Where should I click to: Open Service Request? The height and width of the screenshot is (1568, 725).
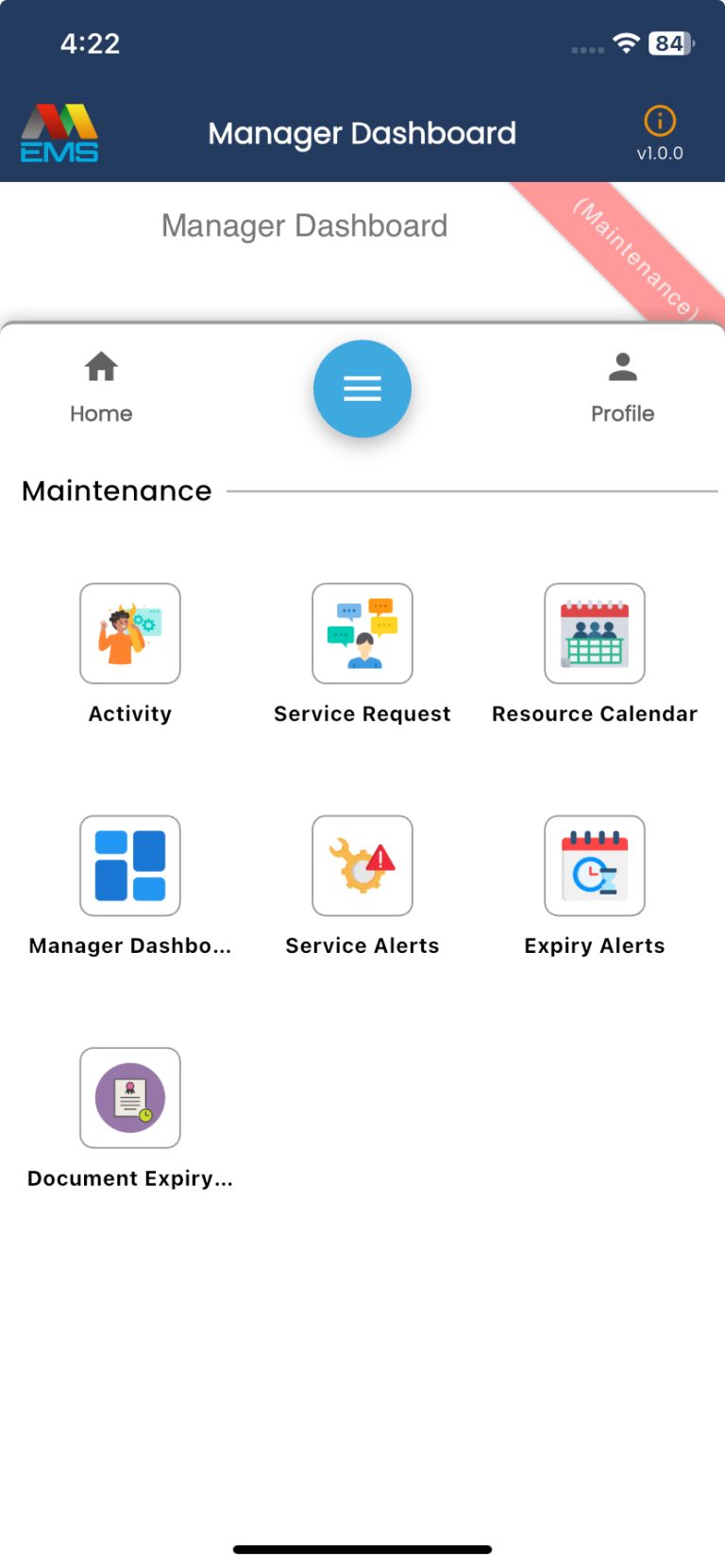click(x=362, y=633)
